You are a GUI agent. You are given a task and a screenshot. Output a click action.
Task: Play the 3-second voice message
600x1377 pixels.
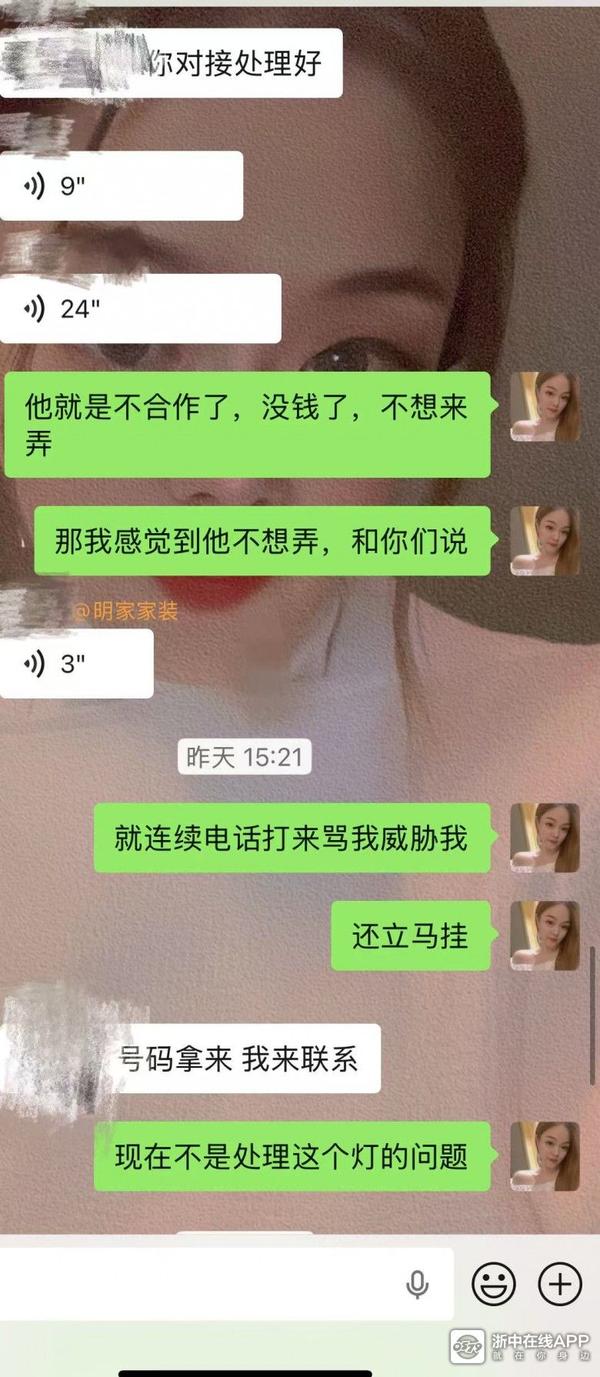coord(76,664)
